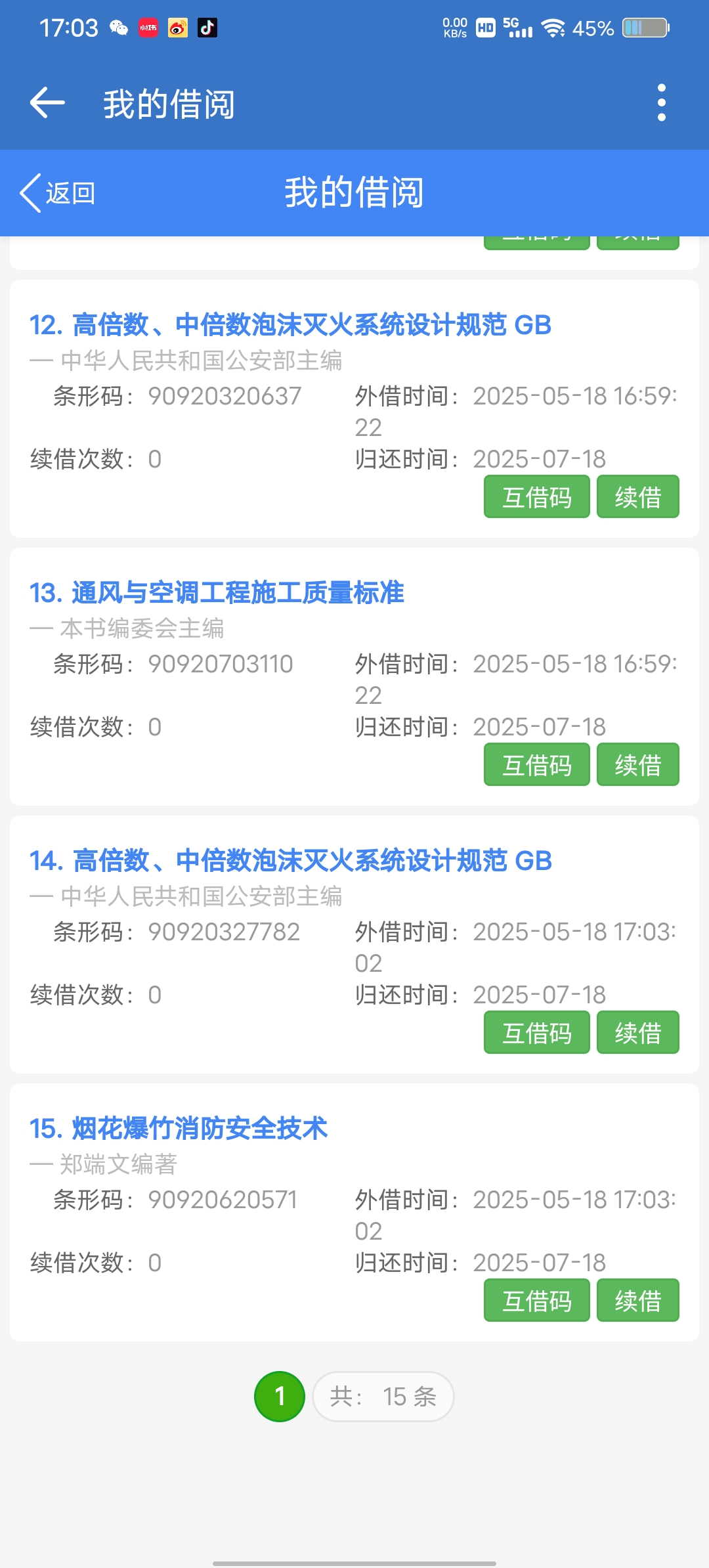Renew the book with barcode 90920320637
The width and height of the screenshot is (709, 1568).
pos(637,497)
